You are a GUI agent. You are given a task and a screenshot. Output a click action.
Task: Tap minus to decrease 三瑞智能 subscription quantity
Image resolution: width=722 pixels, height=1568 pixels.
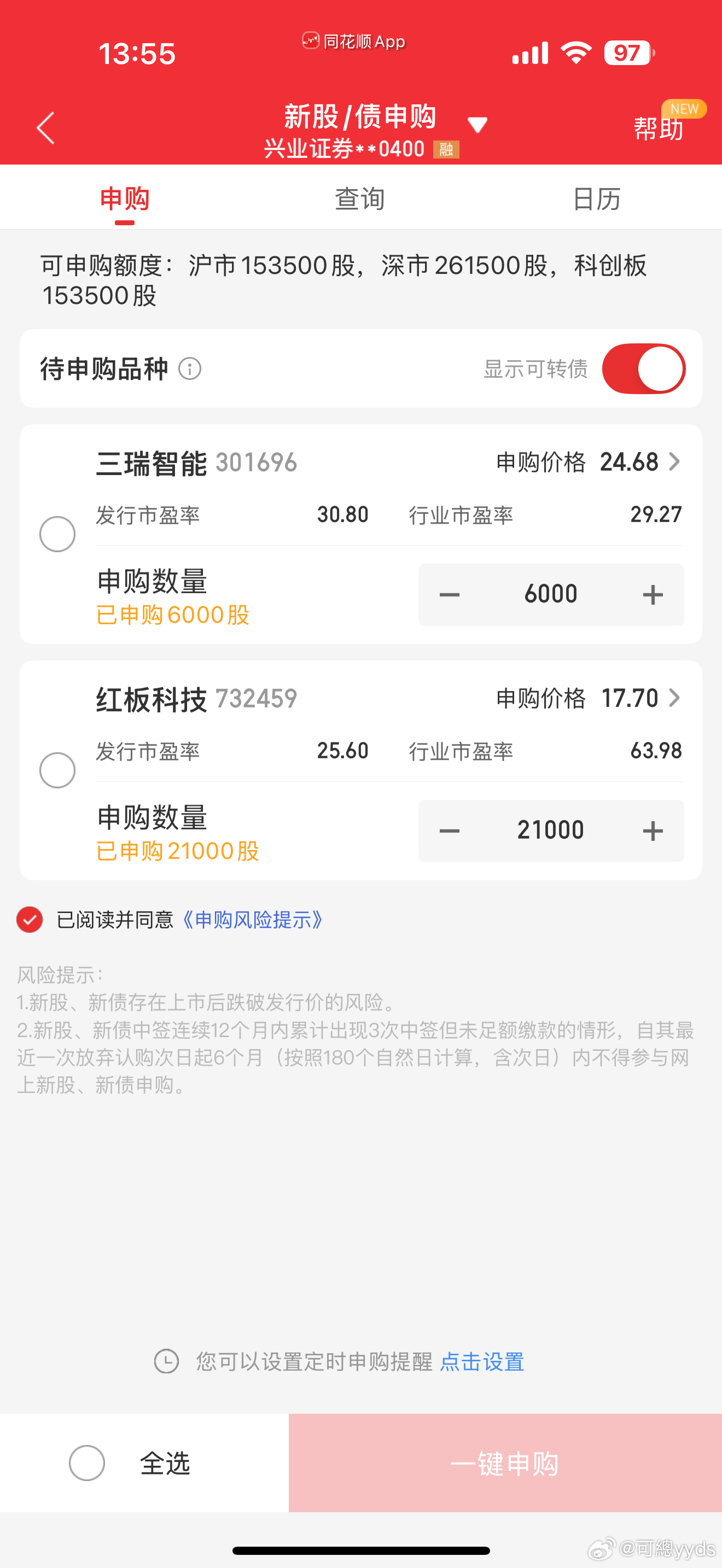click(x=450, y=595)
